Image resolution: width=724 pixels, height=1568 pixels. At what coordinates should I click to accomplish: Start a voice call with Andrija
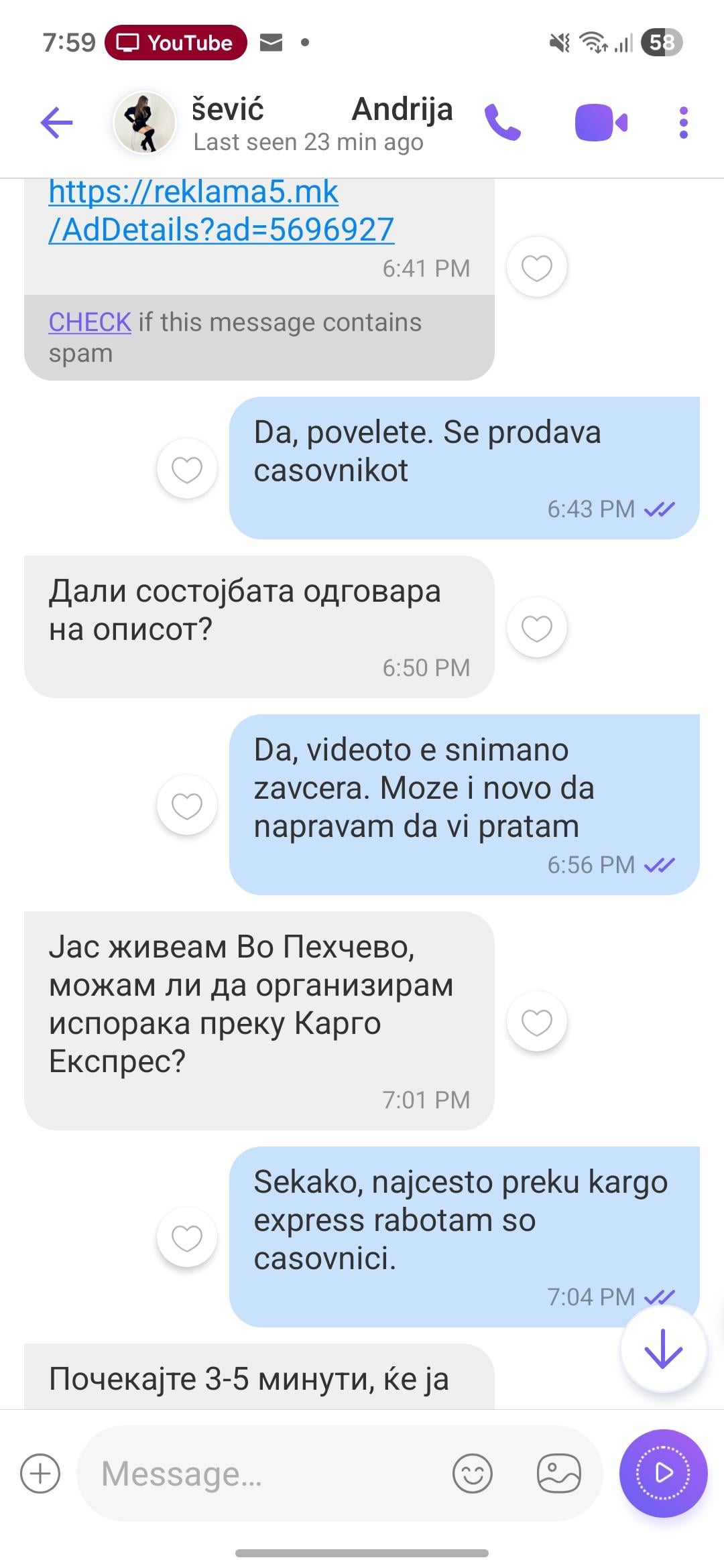pyautogui.click(x=502, y=123)
